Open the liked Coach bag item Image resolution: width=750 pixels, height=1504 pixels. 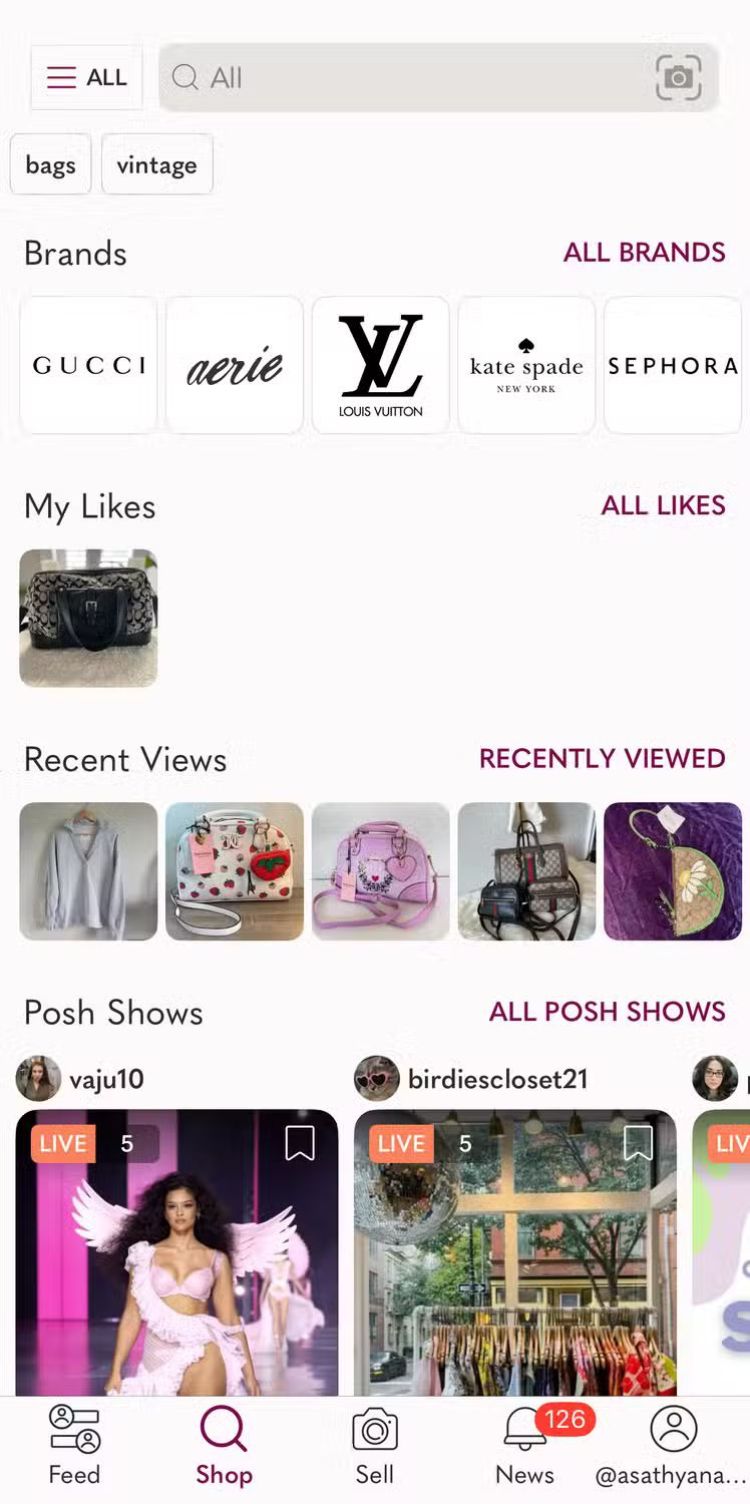coord(89,618)
